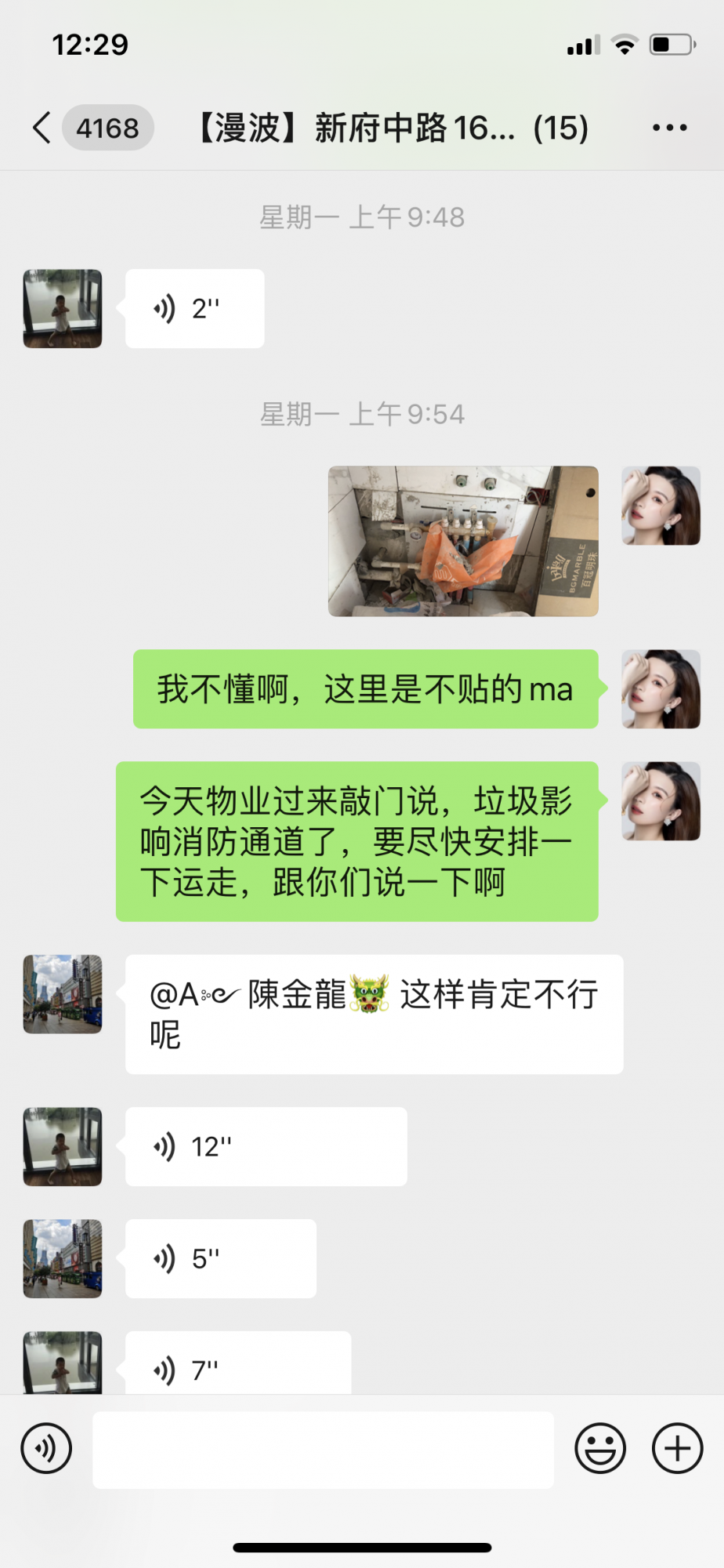Play the 5-second voice message

[x=220, y=1259]
